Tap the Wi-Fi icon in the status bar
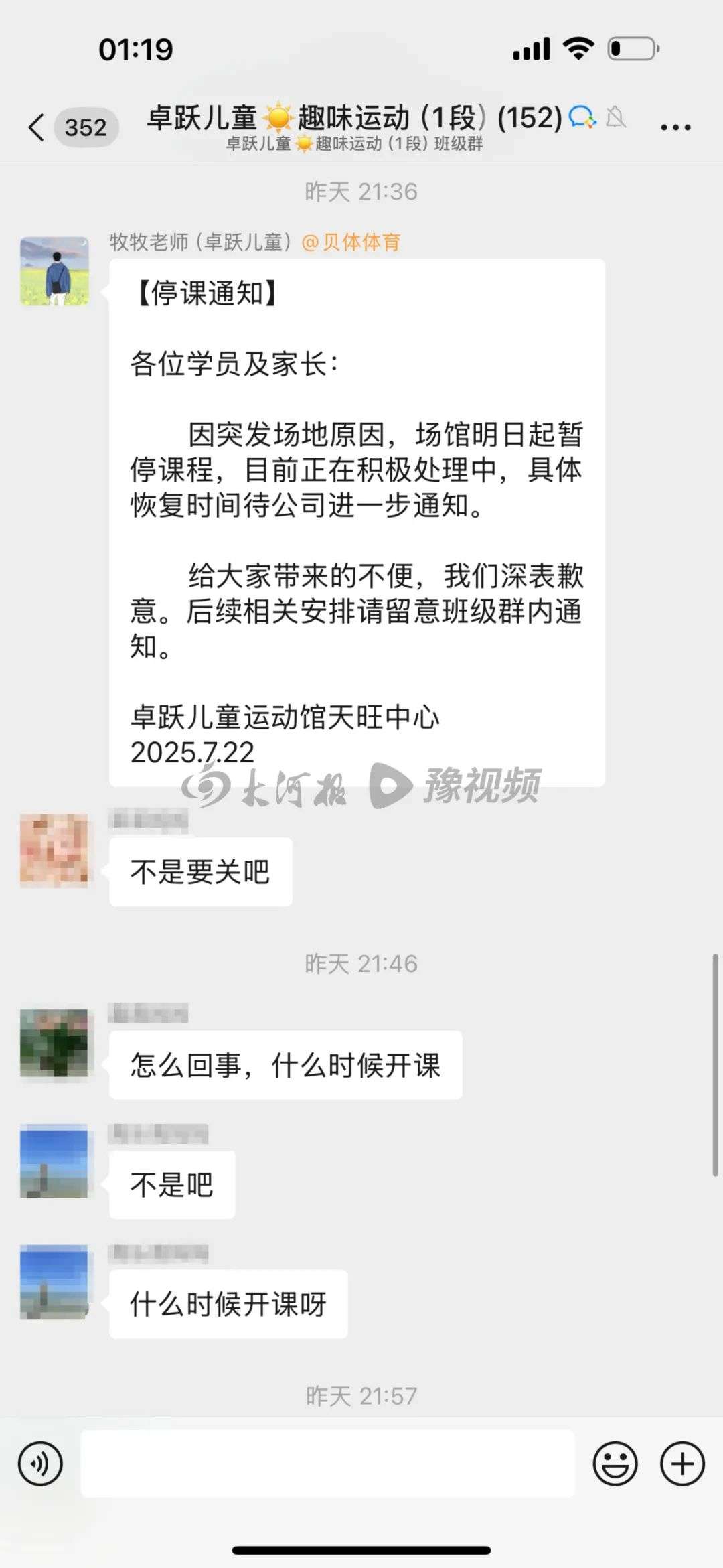This screenshot has width=723, height=1568. (x=576, y=48)
